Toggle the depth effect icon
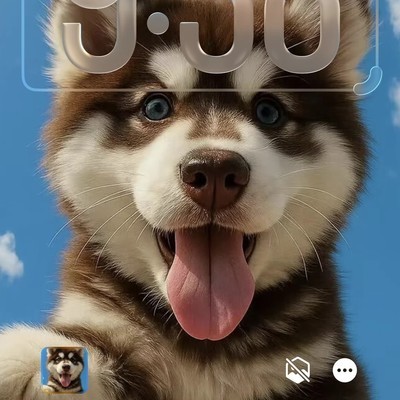 [298, 370]
